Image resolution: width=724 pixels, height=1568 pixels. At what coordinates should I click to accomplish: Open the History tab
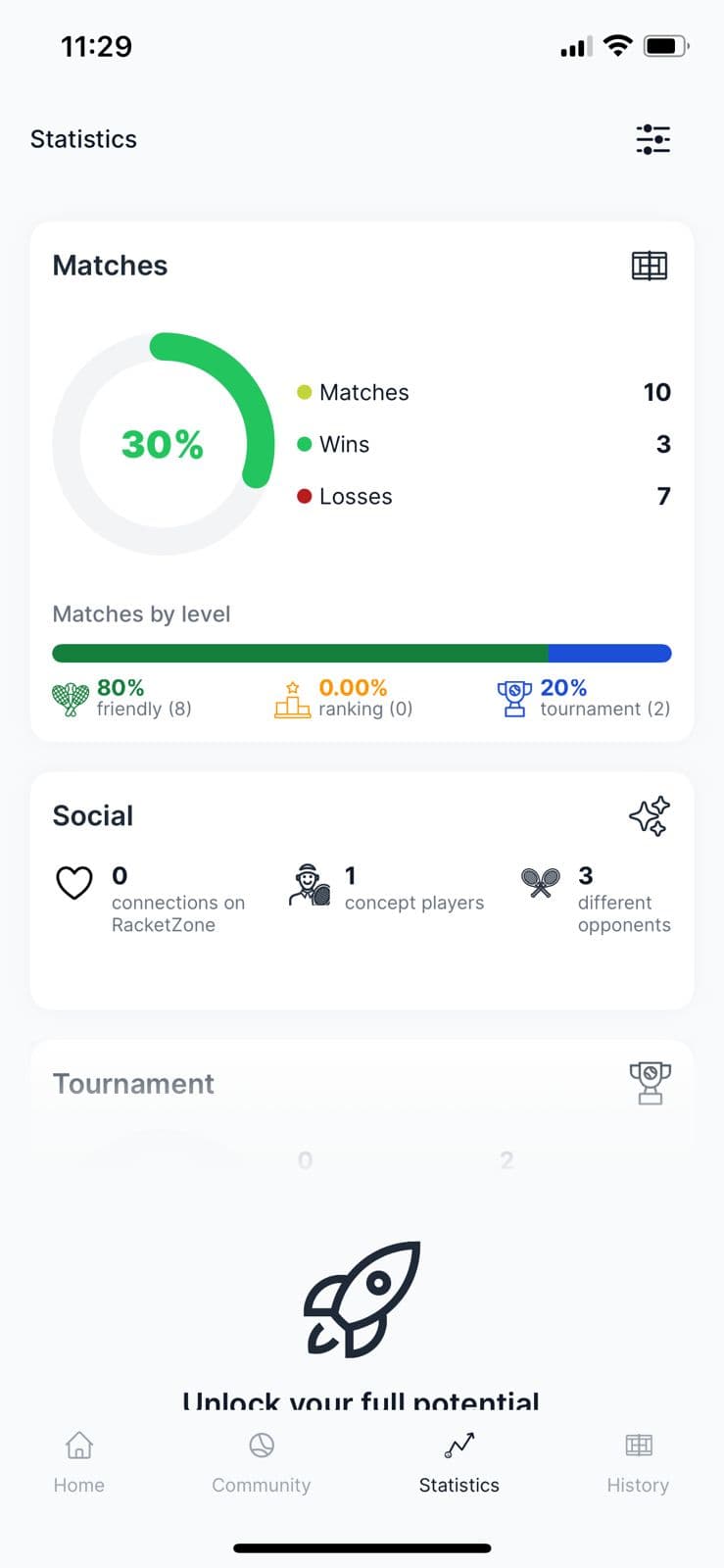click(638, 1460)
